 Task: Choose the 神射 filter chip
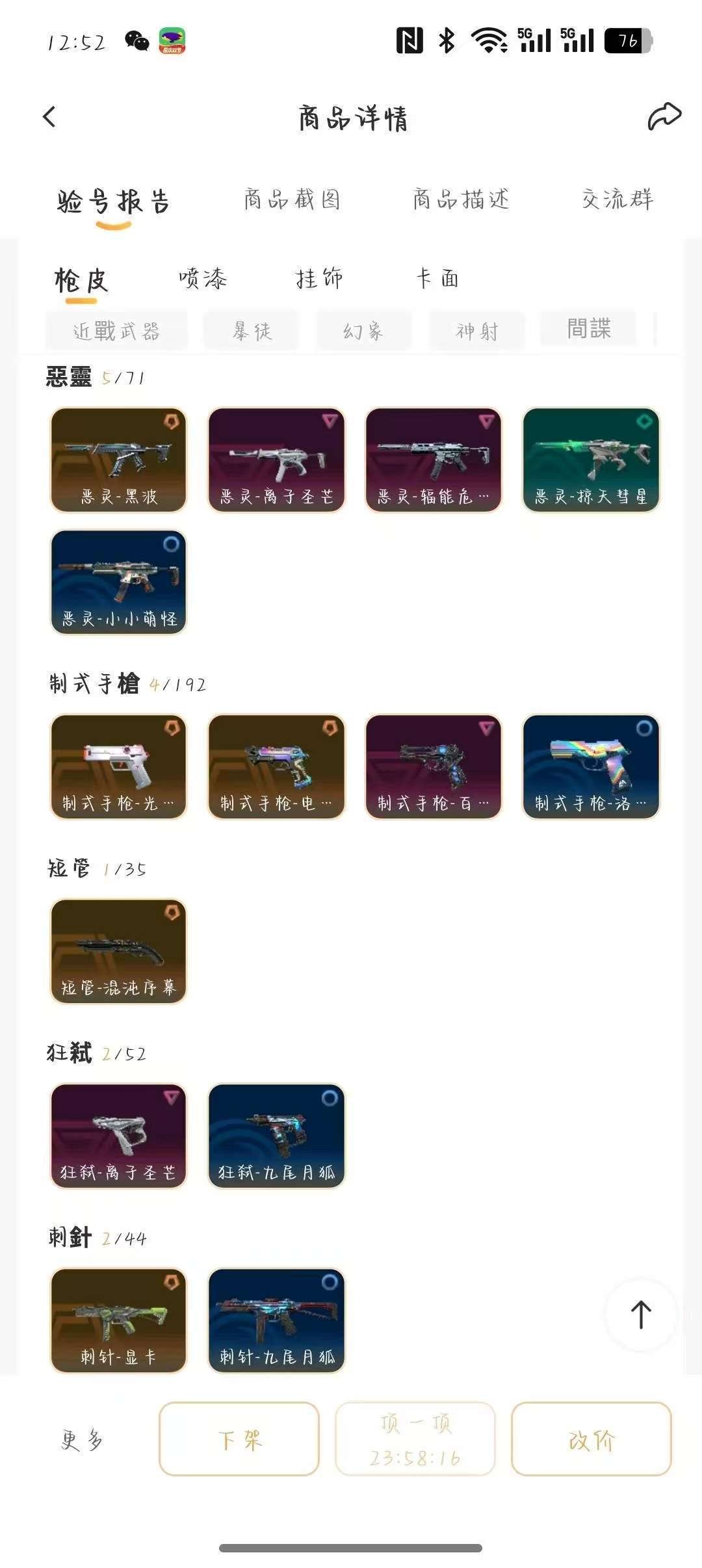pyautogui.click(x=476, y=331)
